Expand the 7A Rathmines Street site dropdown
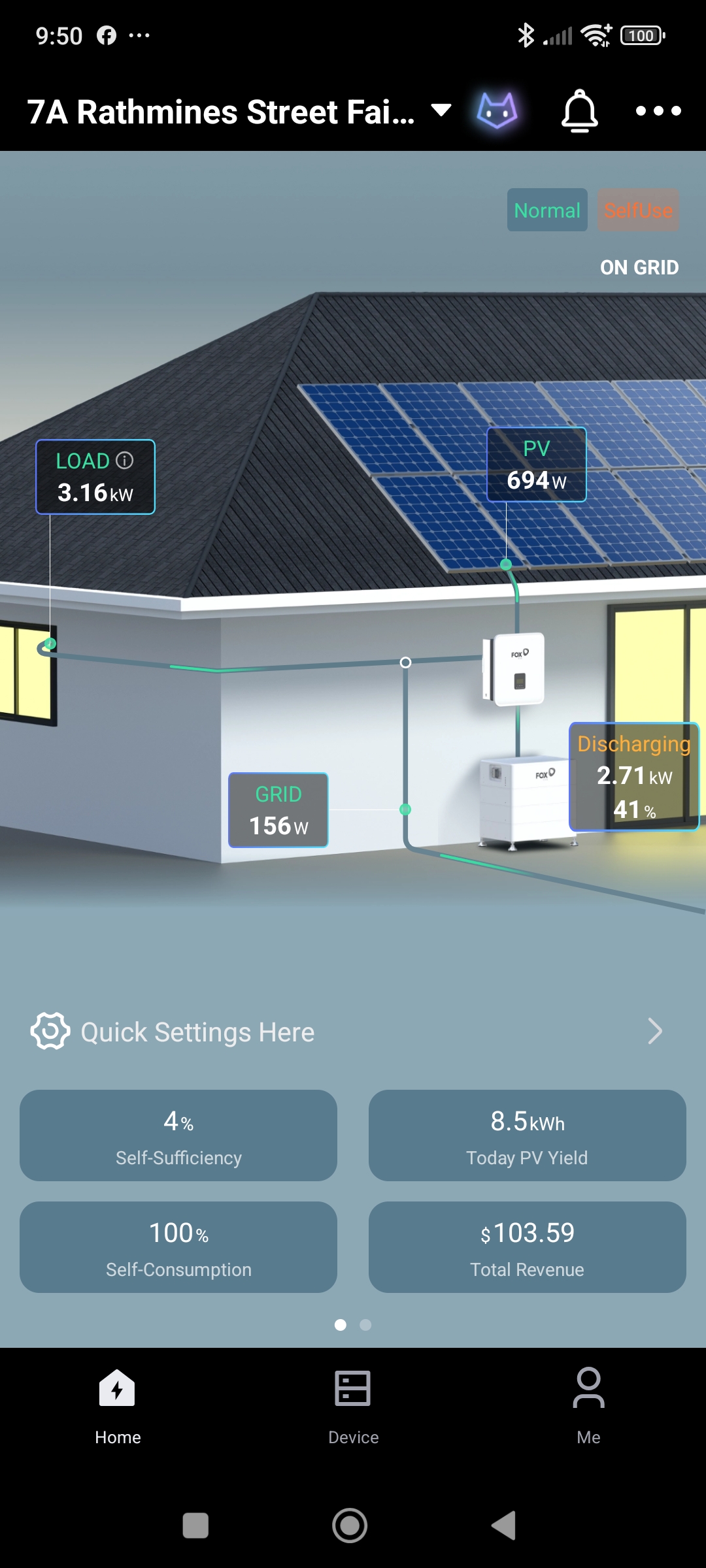 tap(441, 110)
